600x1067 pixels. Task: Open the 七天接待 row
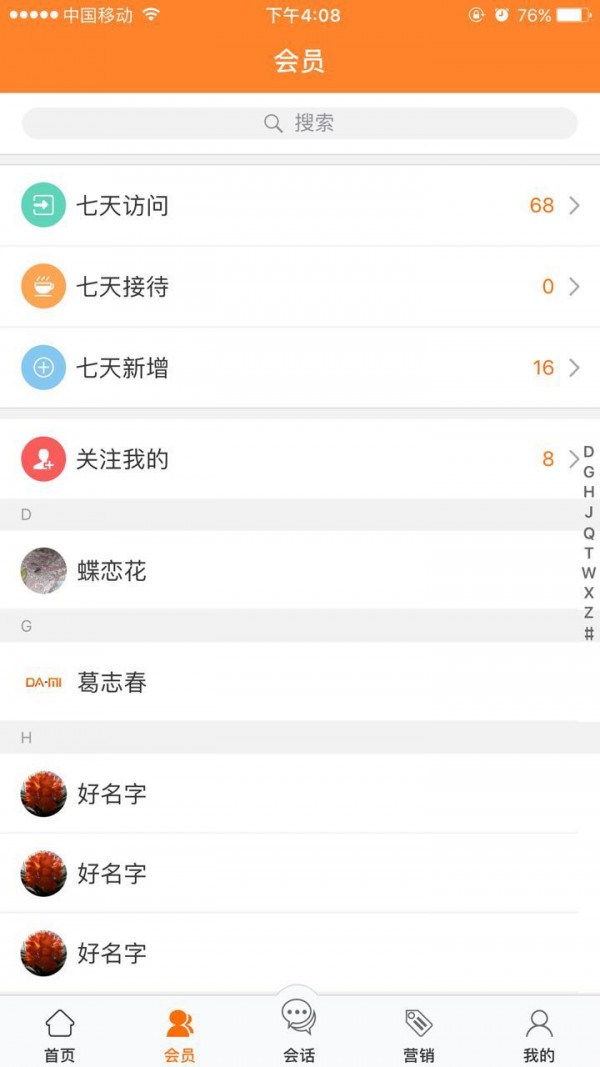(300, 287)
